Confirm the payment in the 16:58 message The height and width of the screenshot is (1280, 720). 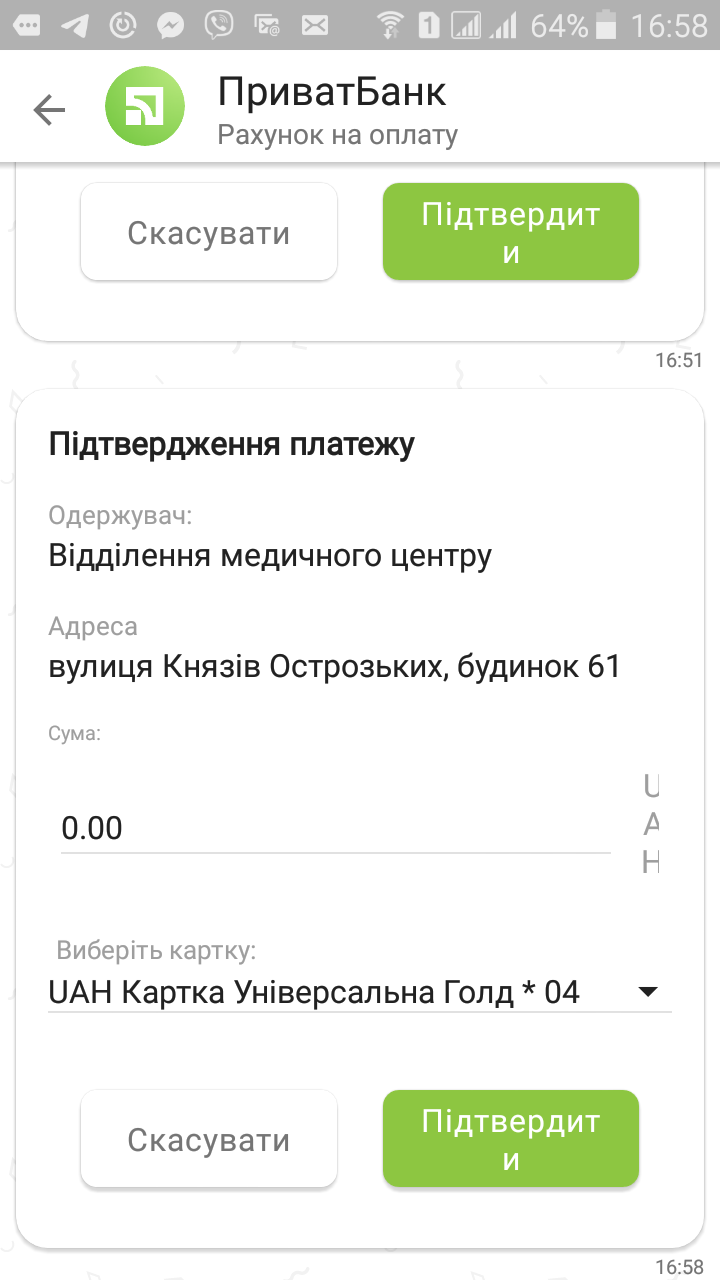[511, 1139]
